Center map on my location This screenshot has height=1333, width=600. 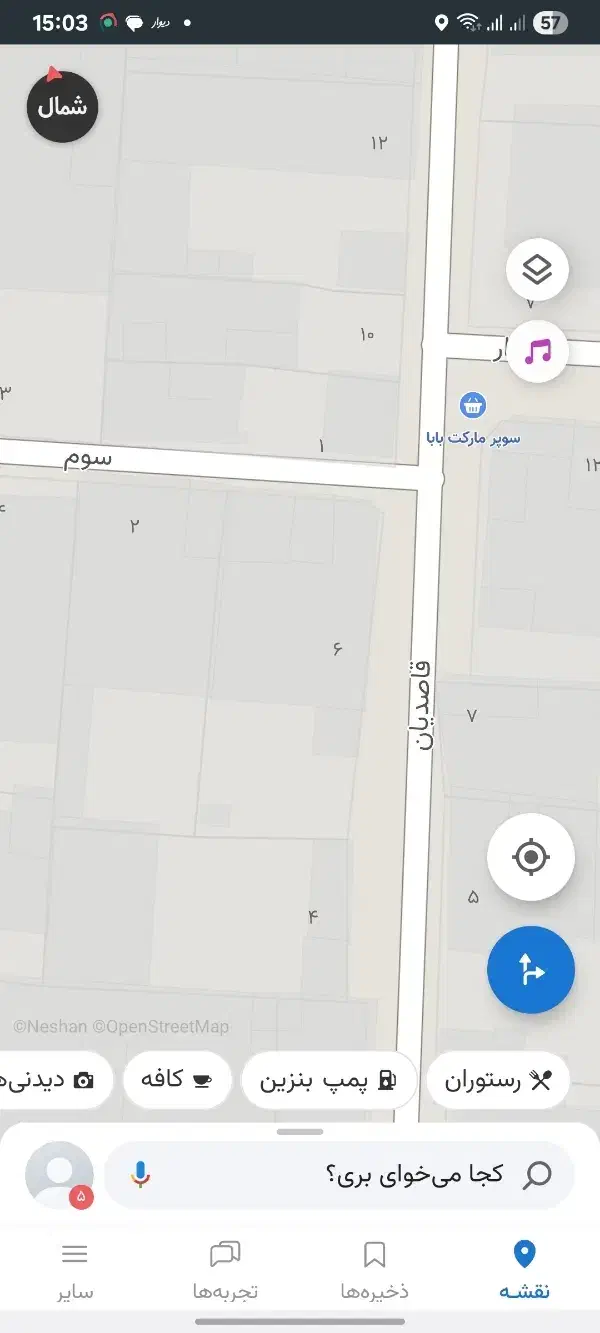point(531,857)
